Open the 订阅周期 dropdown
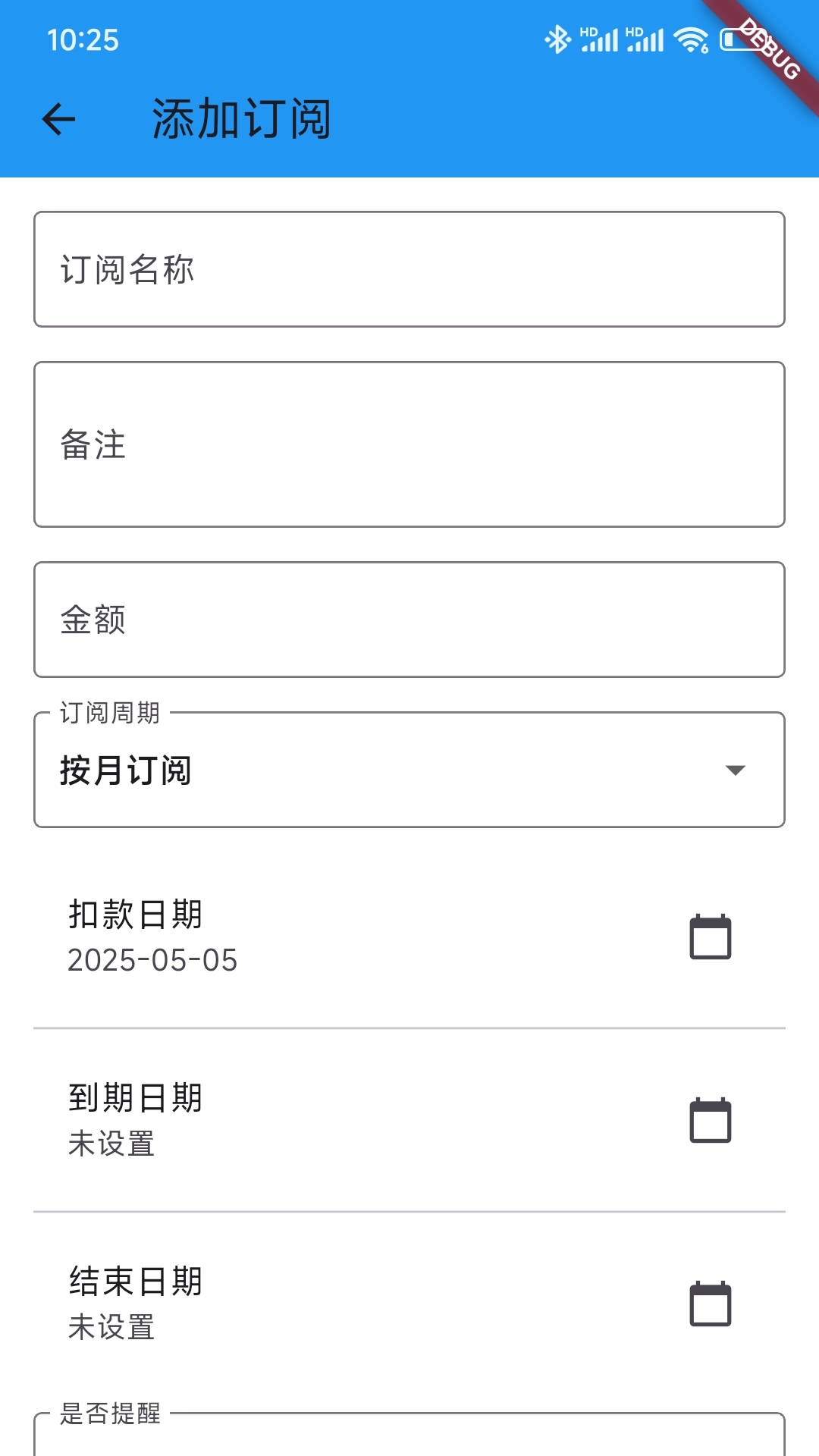 (x=409, y=769)
